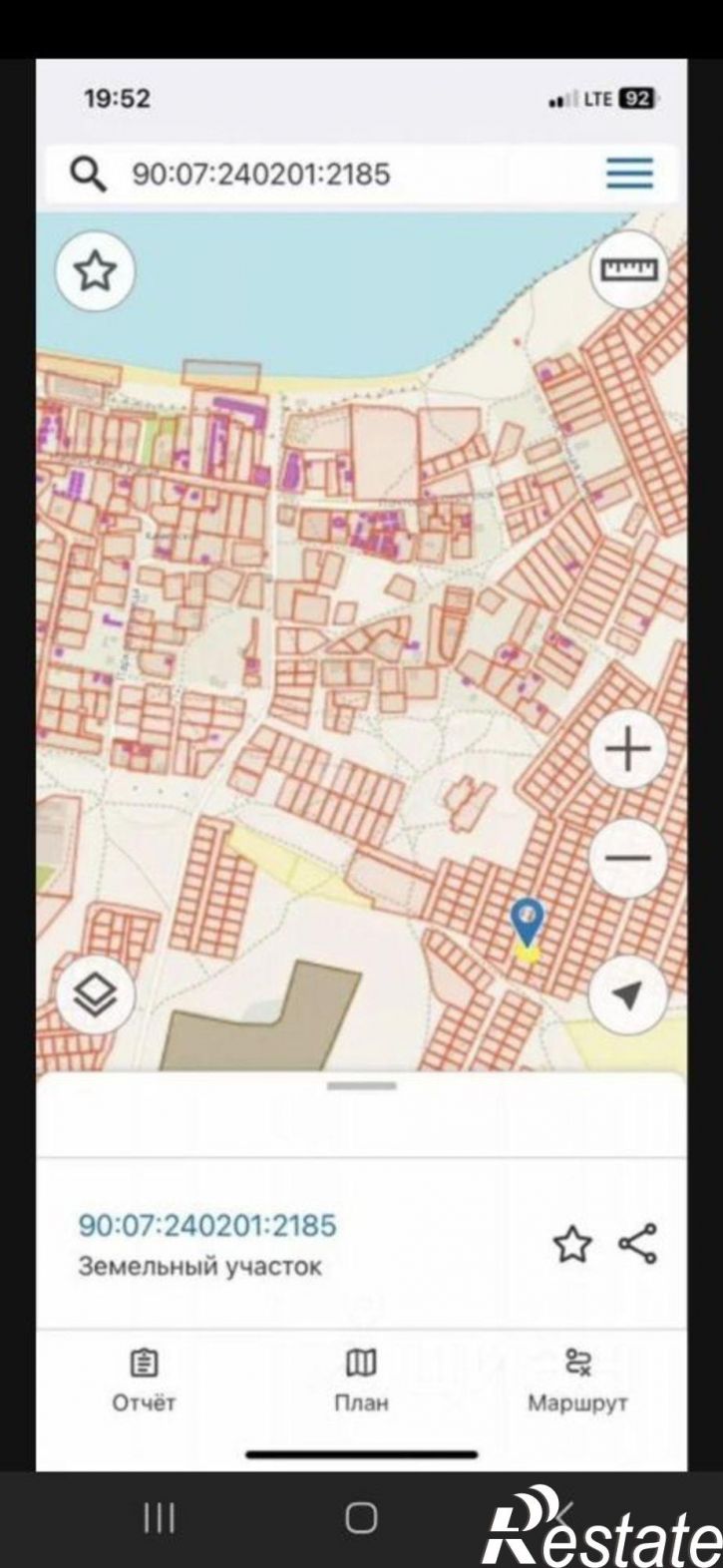This screenshot has height=1568, width=723.
Task: Expand the bottom sheet handle
Action: [361, 1086]
